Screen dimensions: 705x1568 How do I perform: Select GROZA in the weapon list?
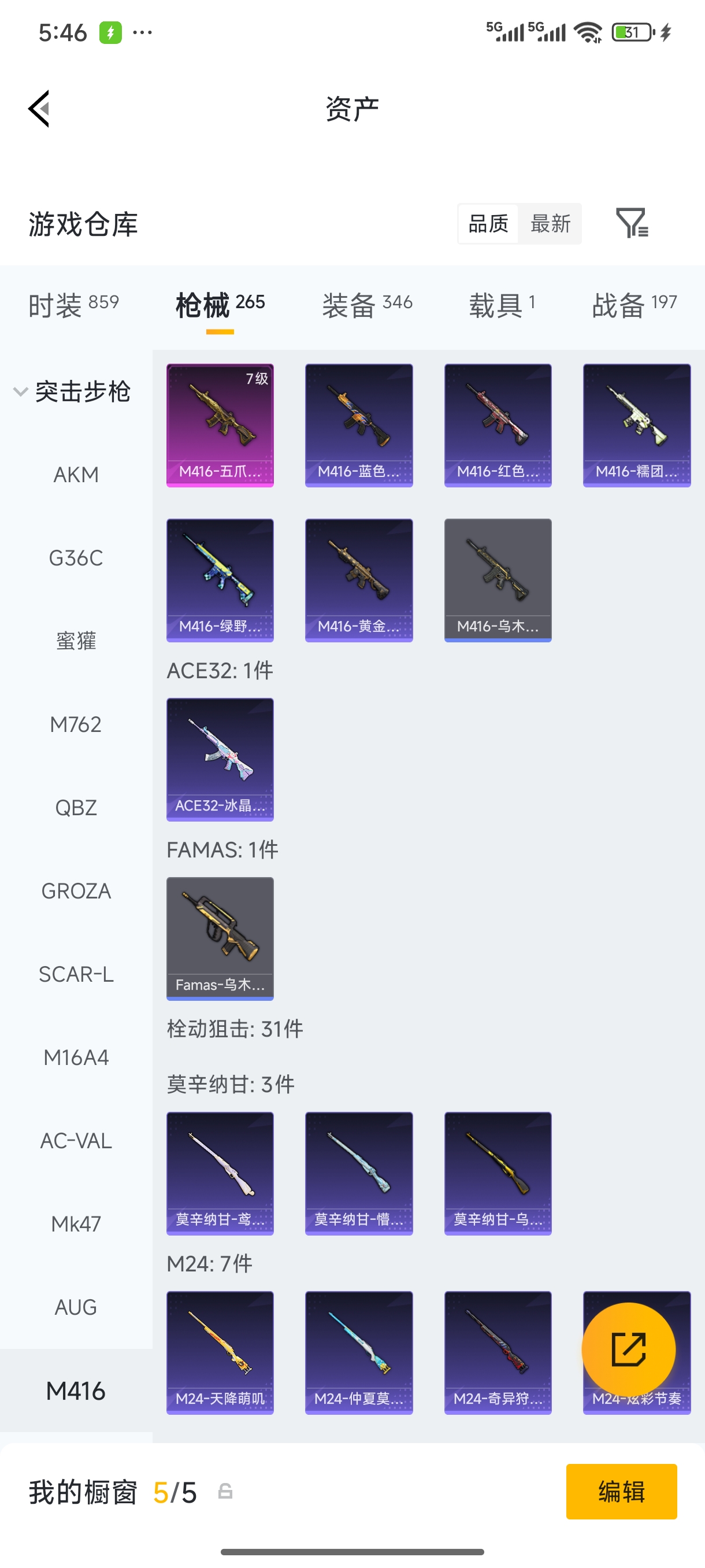[76, 891]
